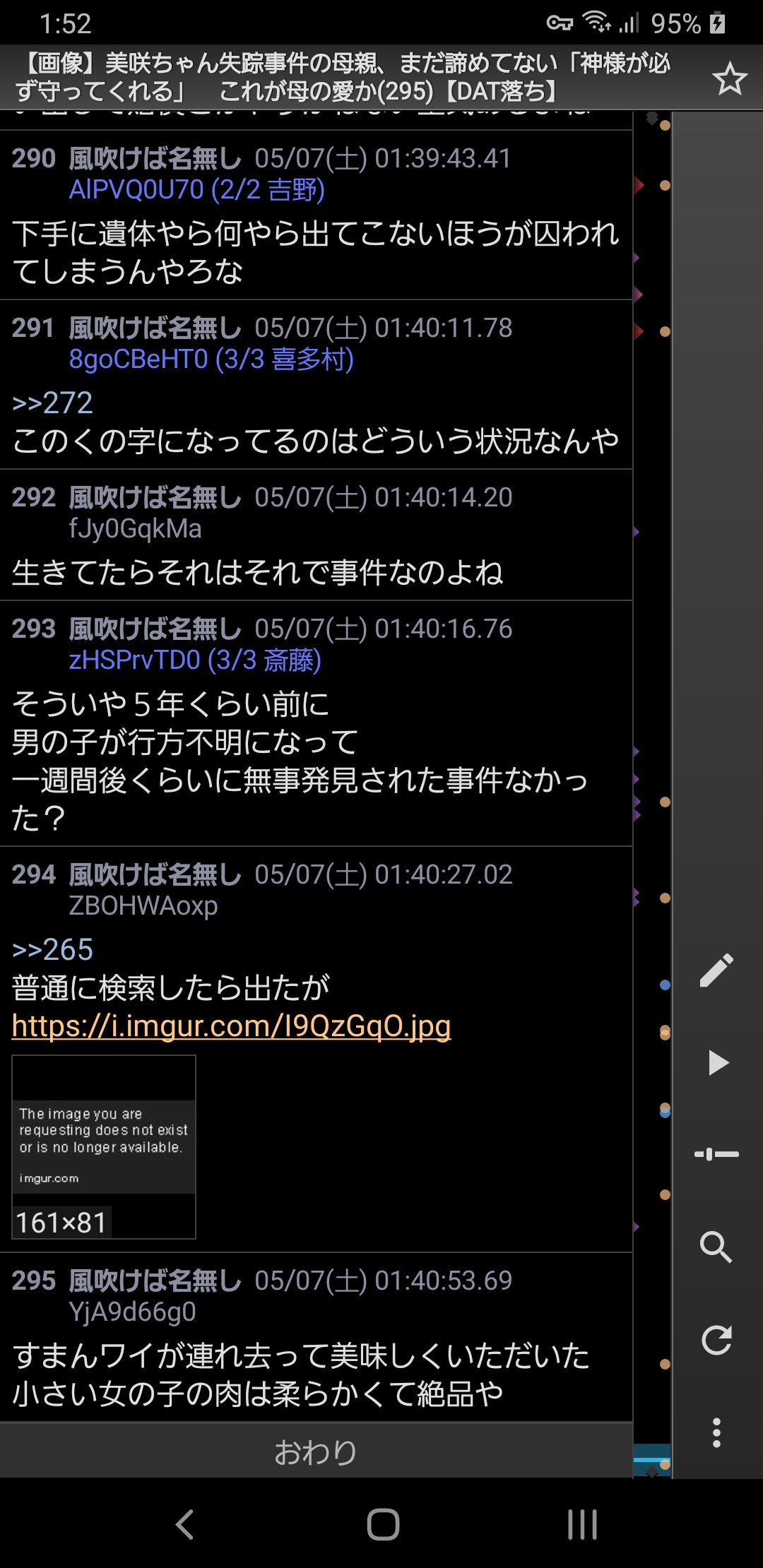Open the slider seek control icon
This screenshot has height=1568, width=763.
(716, 1154)
